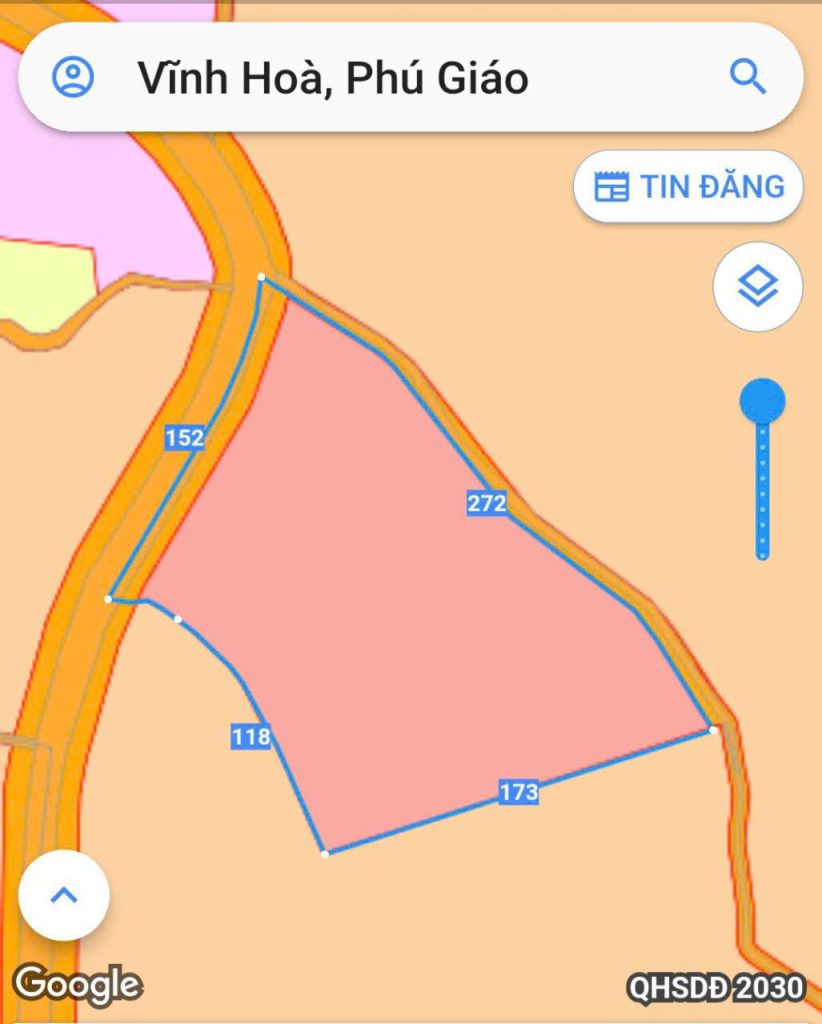This screenshot has width=822, height=1024.
Task: Tap the Vĩnh Hoà, Phú Giáo search field
Action: point(400,78)
